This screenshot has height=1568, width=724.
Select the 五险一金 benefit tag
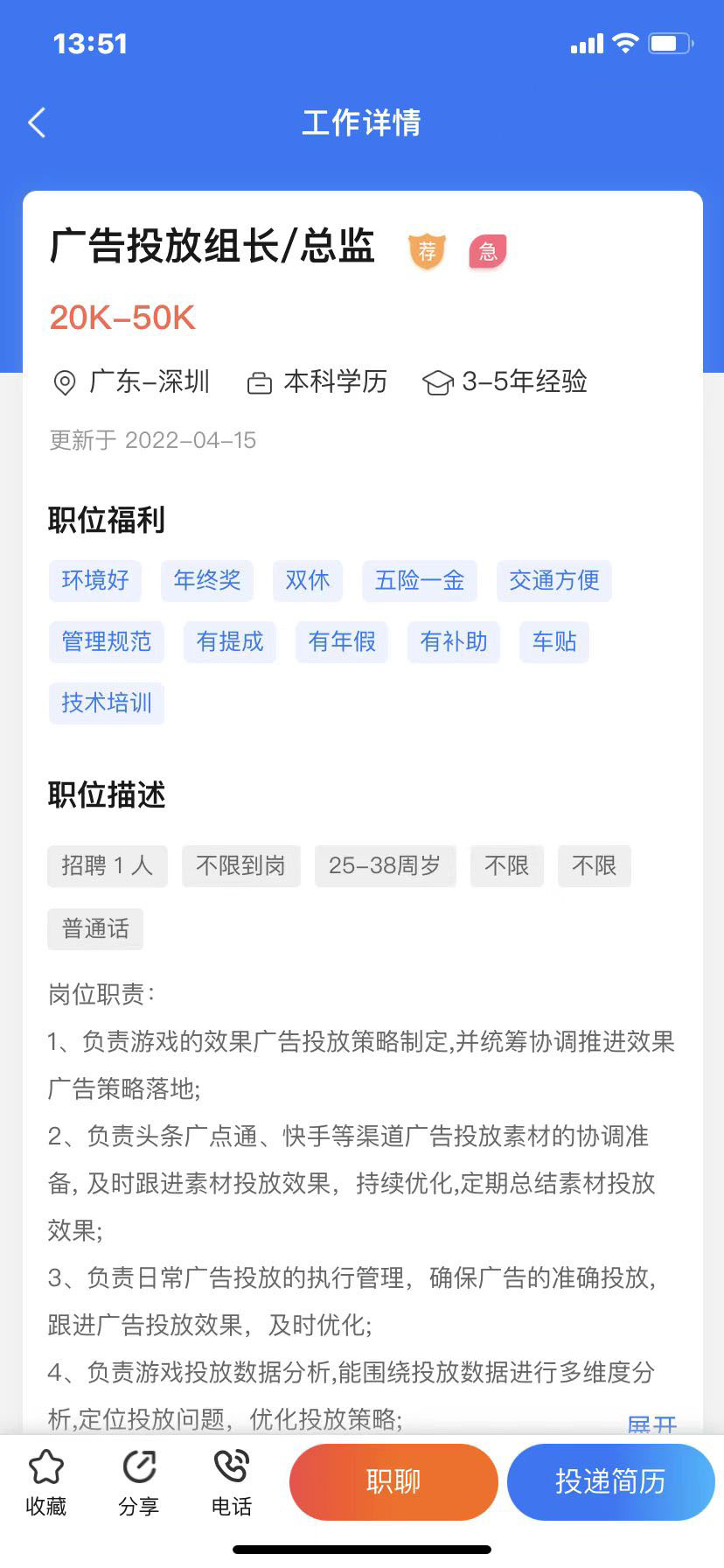pos(420,580)
